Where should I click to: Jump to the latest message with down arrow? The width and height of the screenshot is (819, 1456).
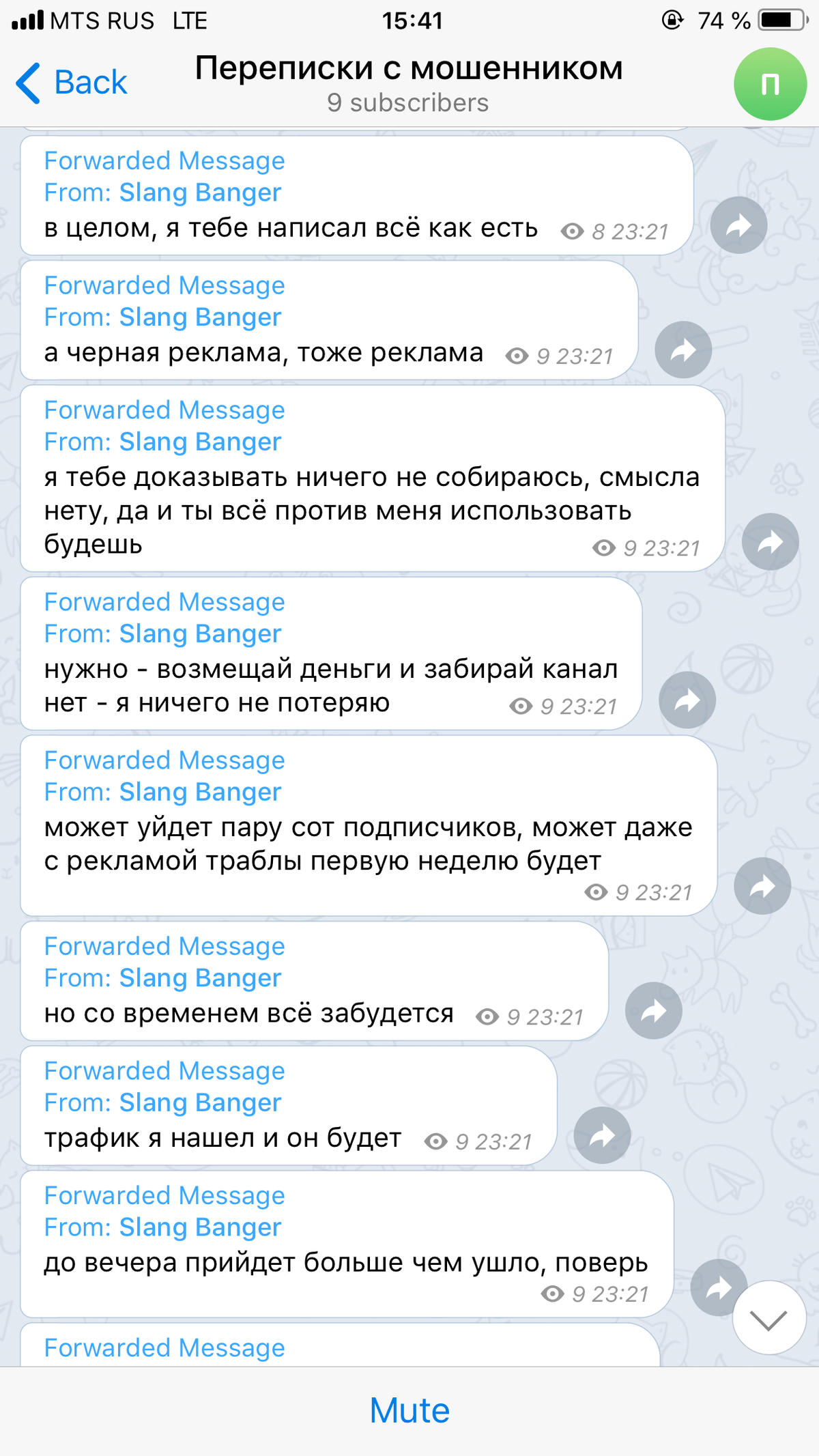coord(769,1319)
